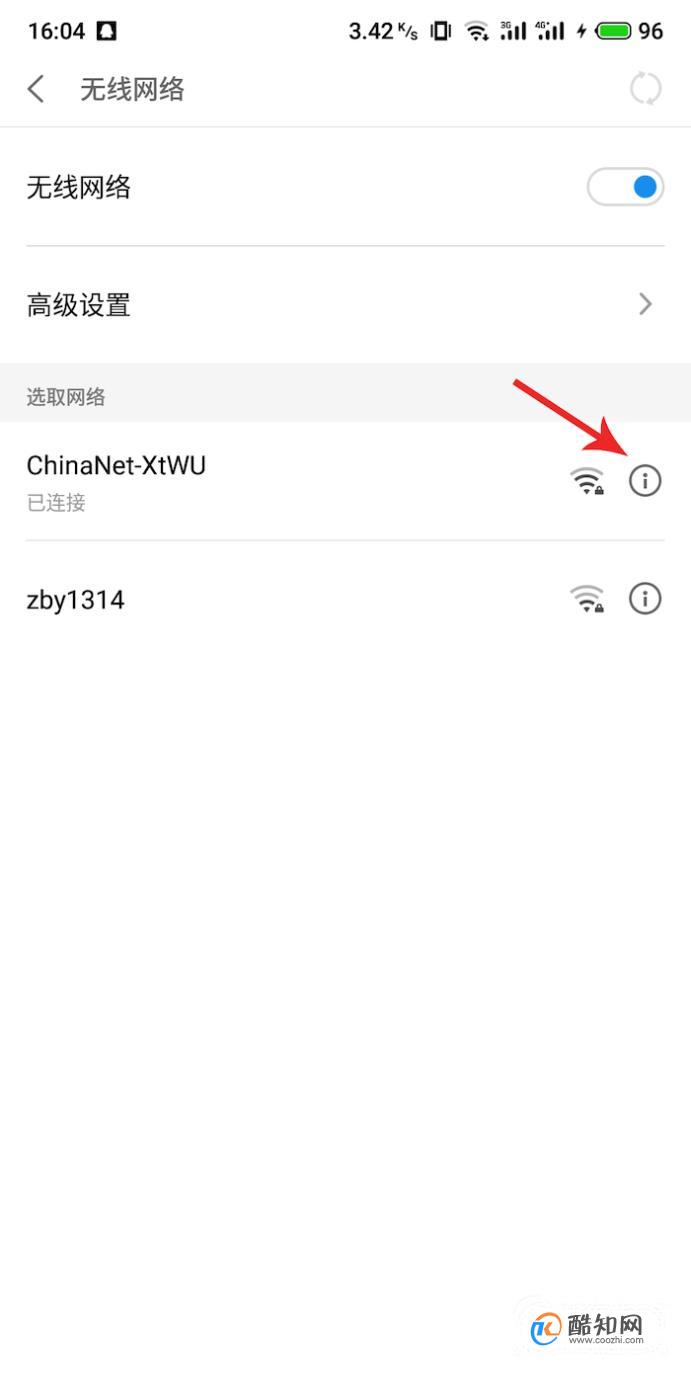Open info icon for zby1314
This screenshot has height=1383, width=691.
(x=645, y=599)
